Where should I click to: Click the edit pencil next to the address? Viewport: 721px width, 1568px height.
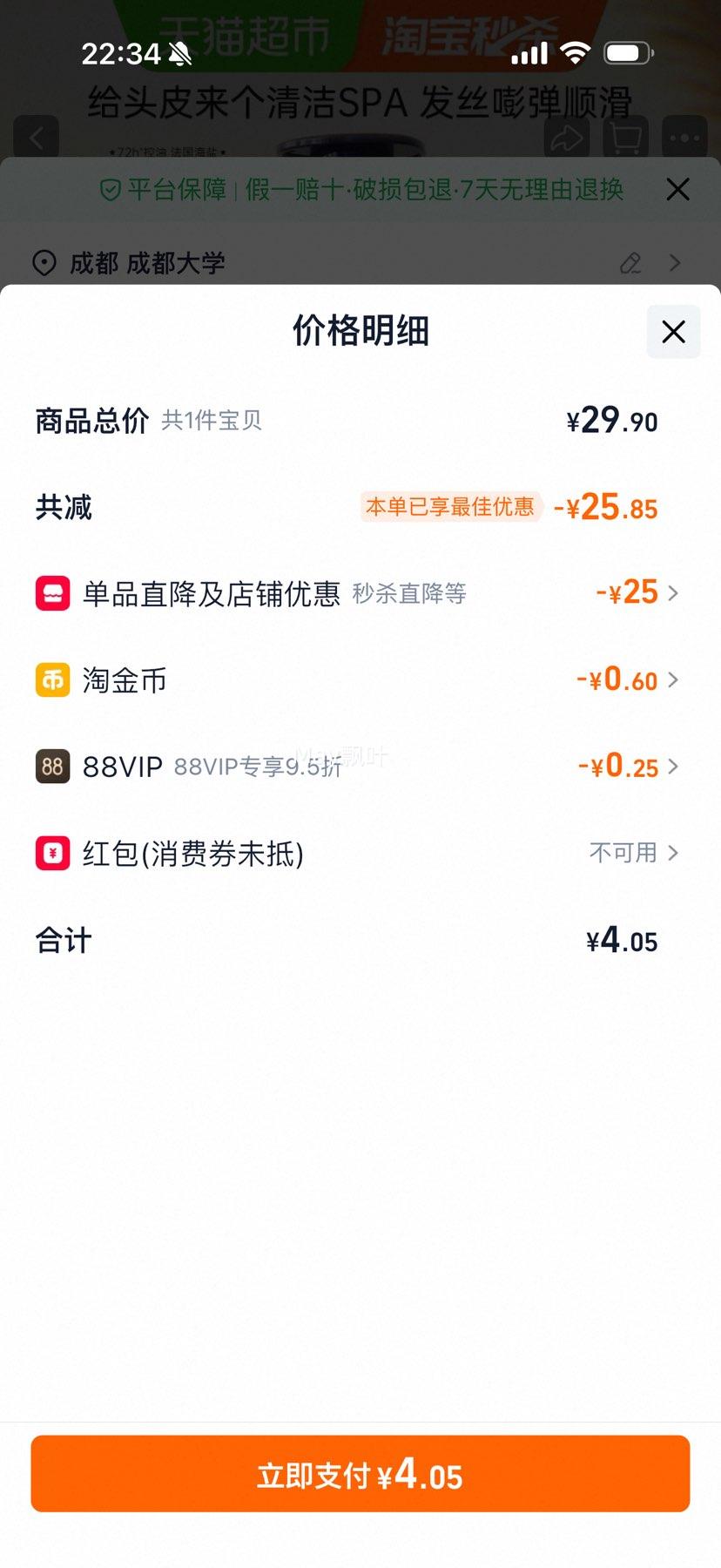click(x=630, y=262)
